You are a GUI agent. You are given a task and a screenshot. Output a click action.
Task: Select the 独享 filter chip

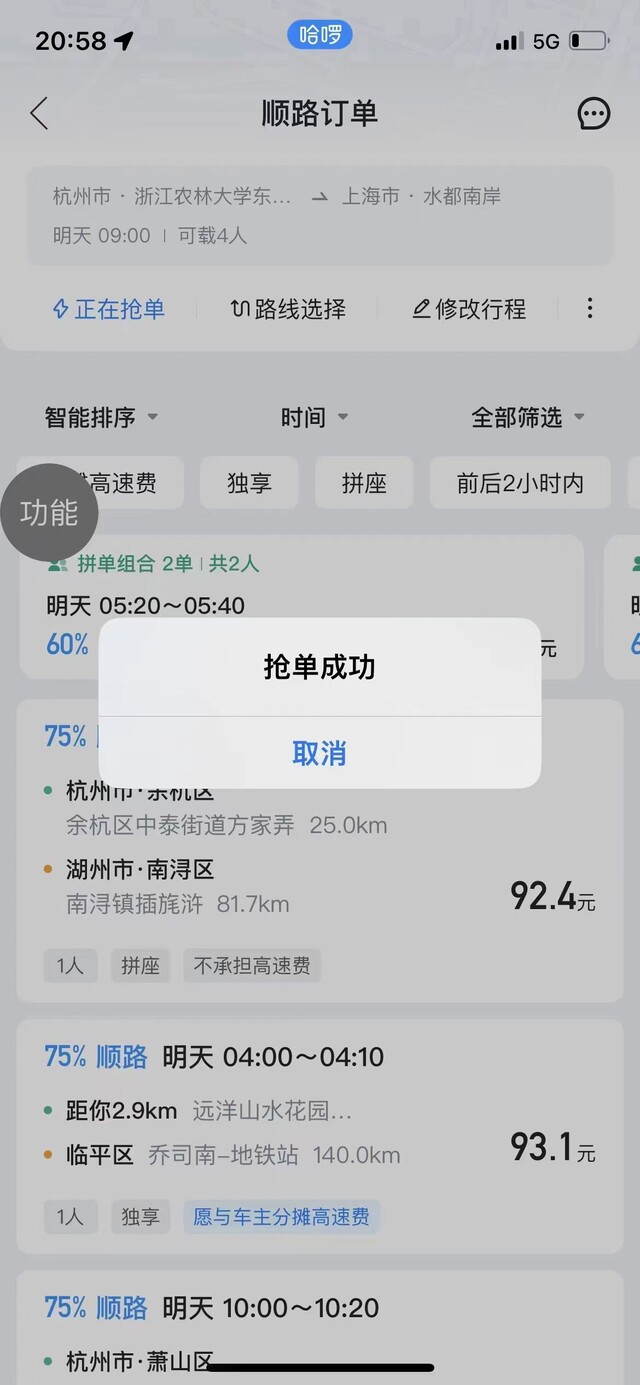coord(250,483)
